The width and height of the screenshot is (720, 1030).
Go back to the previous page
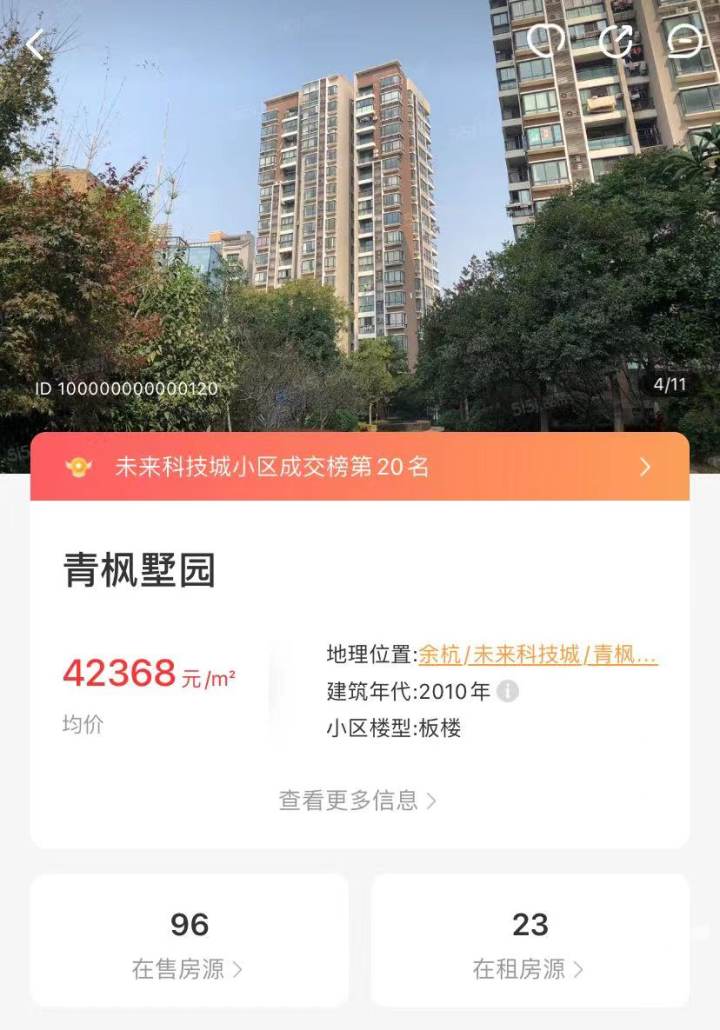pos(37,45)
